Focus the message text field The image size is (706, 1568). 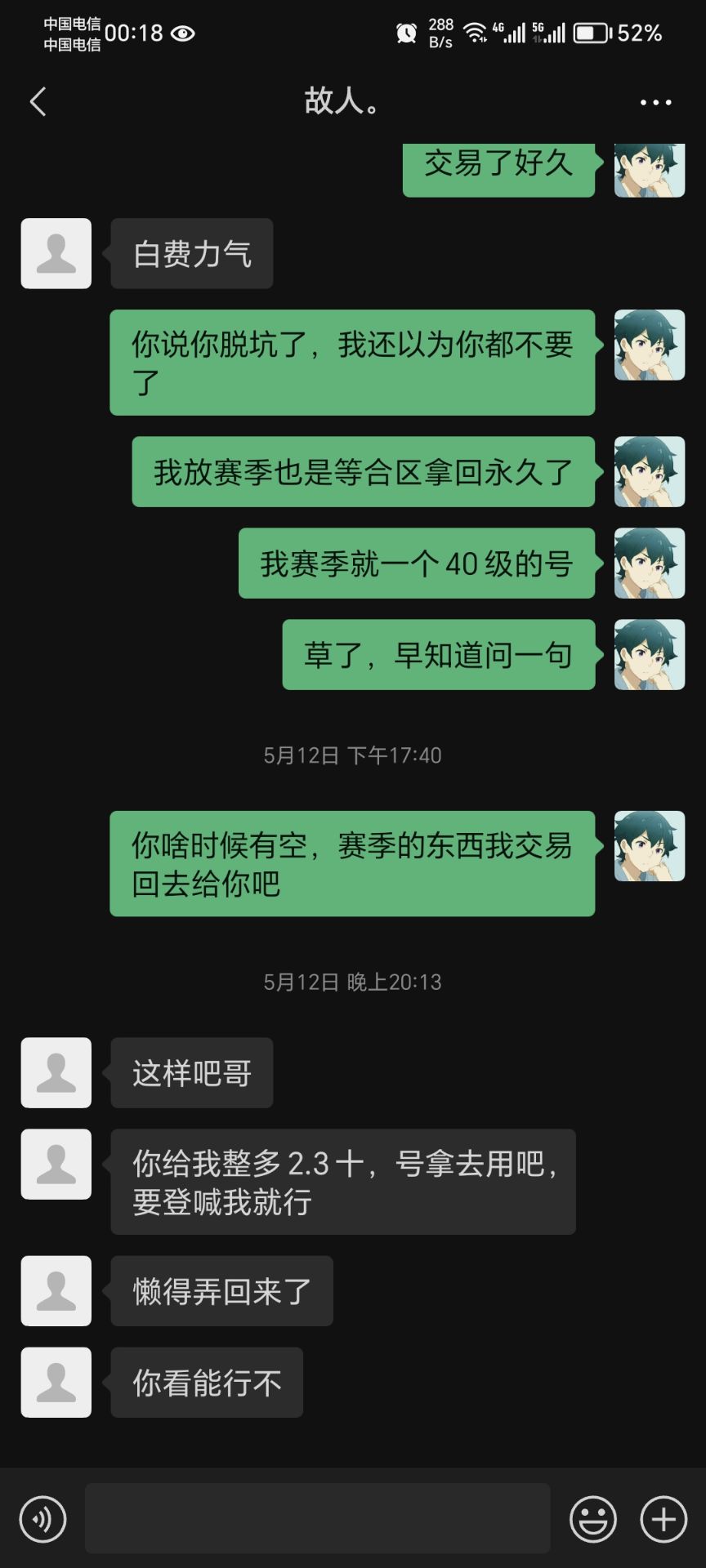(x=317, y=1519)
